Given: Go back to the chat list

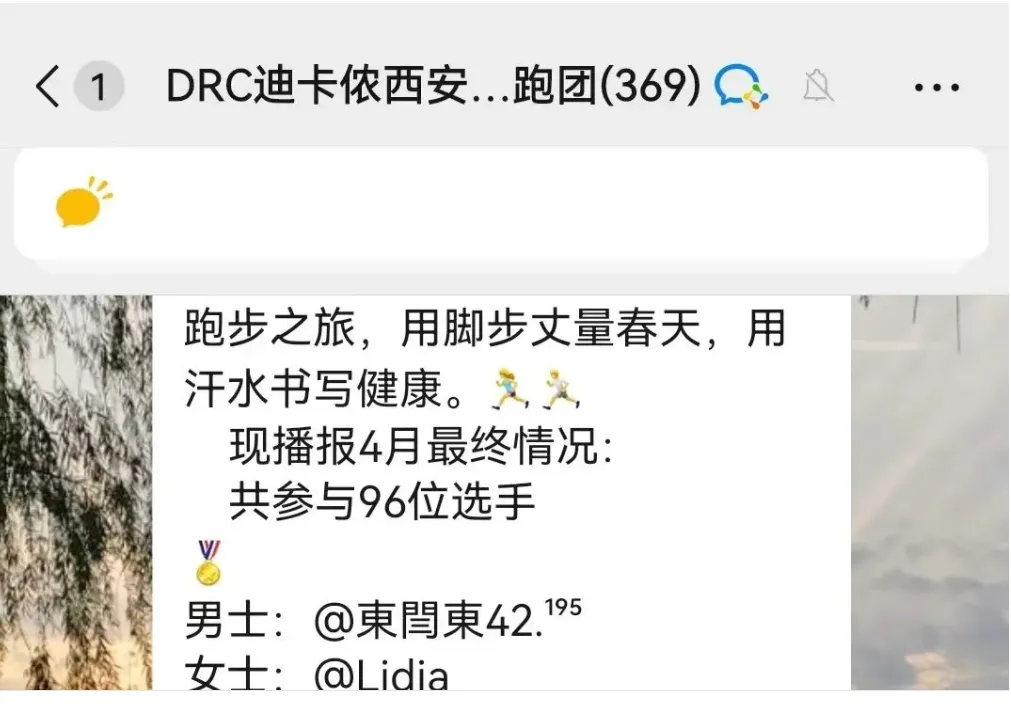Looking at the screenshot, I should pos(48,88).
